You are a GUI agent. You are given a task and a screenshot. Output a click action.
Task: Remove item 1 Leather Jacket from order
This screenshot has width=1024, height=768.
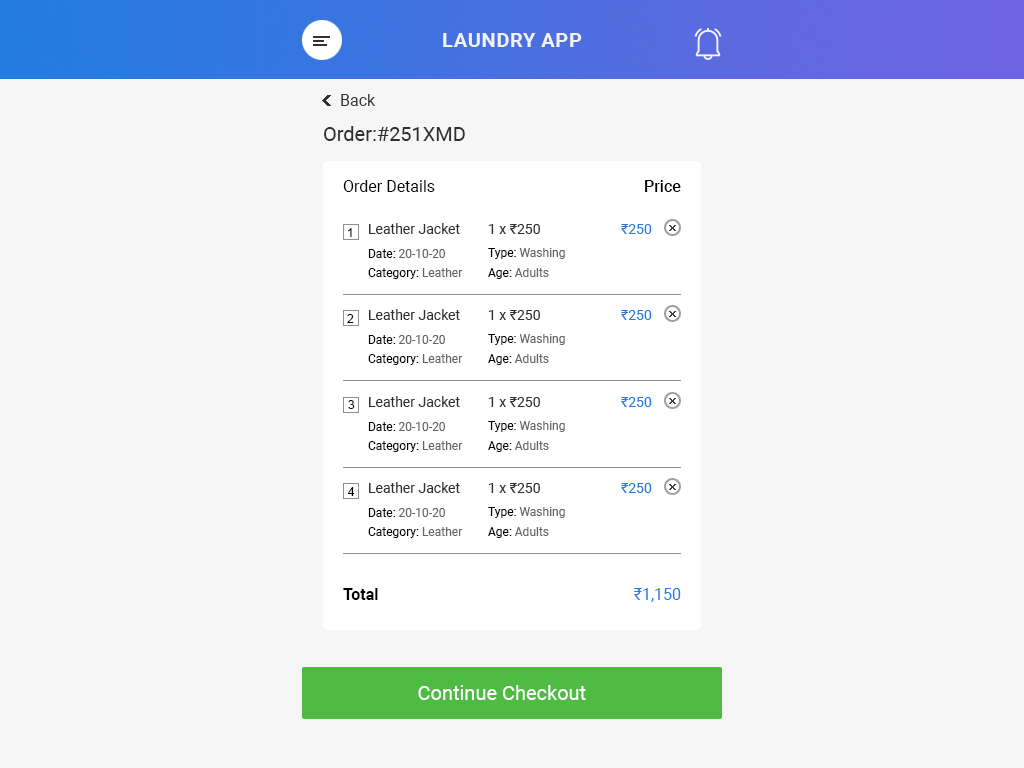pos(673,227)
